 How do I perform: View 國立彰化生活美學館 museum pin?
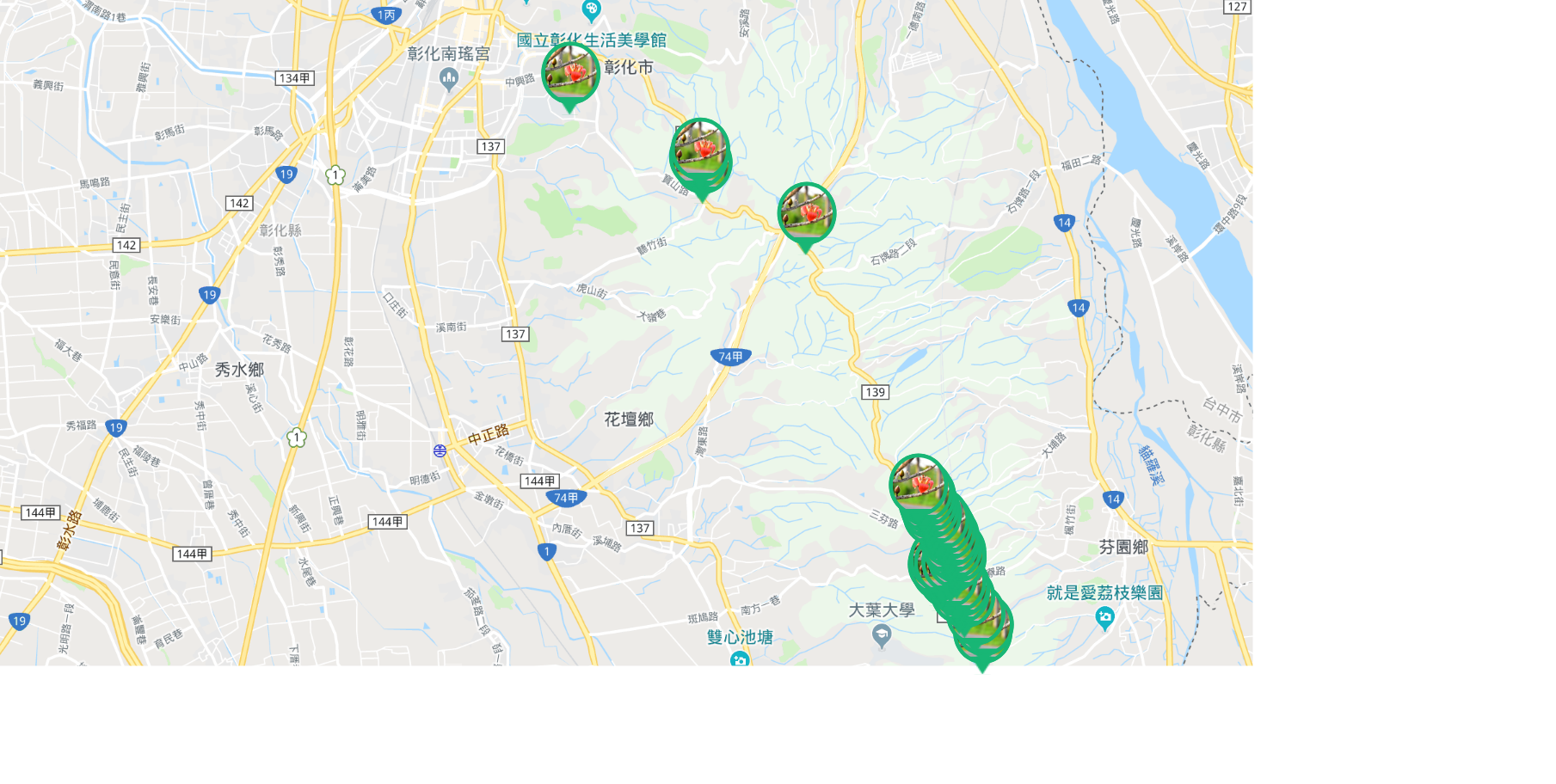tap(591, 10)
